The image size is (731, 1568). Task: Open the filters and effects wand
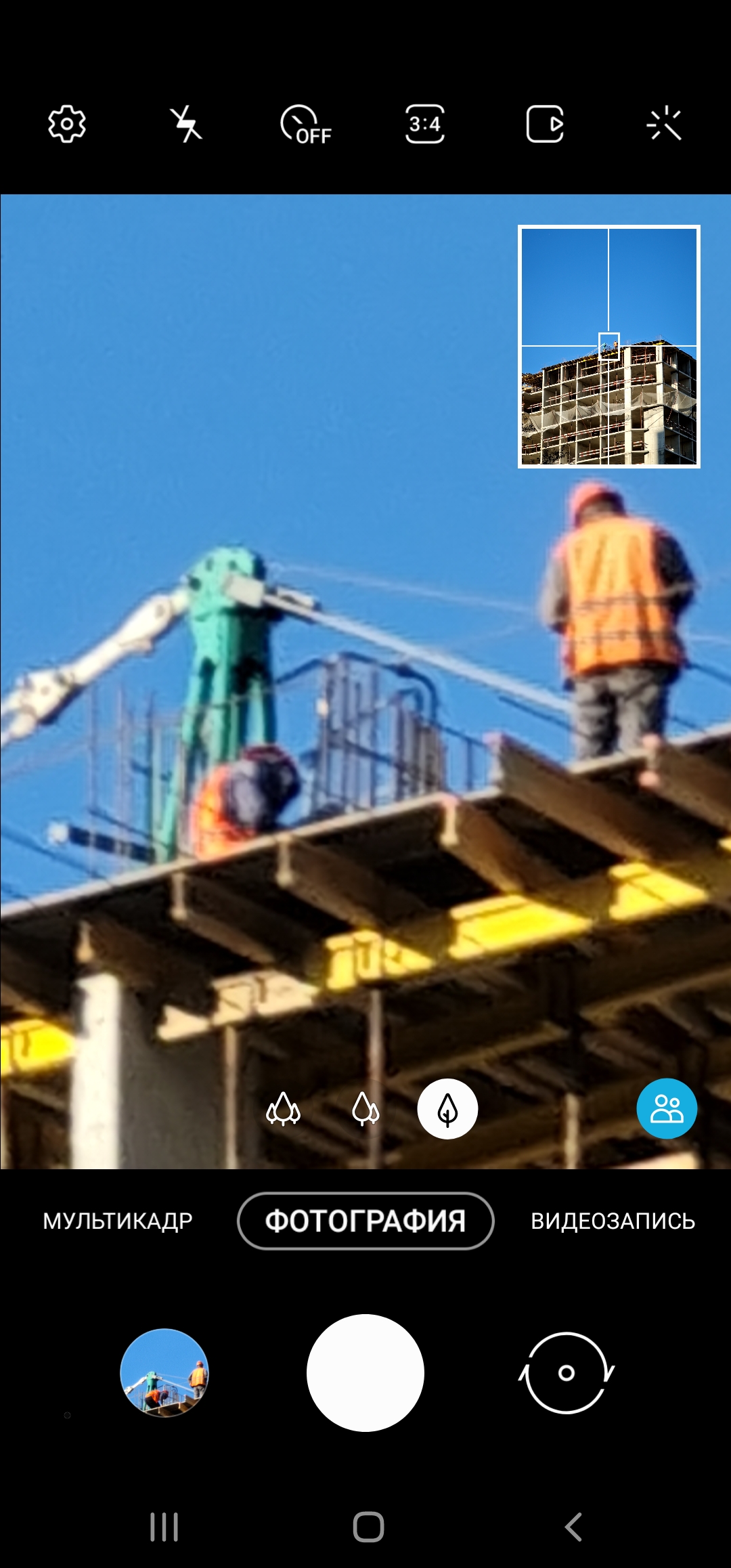pos(664,124)
